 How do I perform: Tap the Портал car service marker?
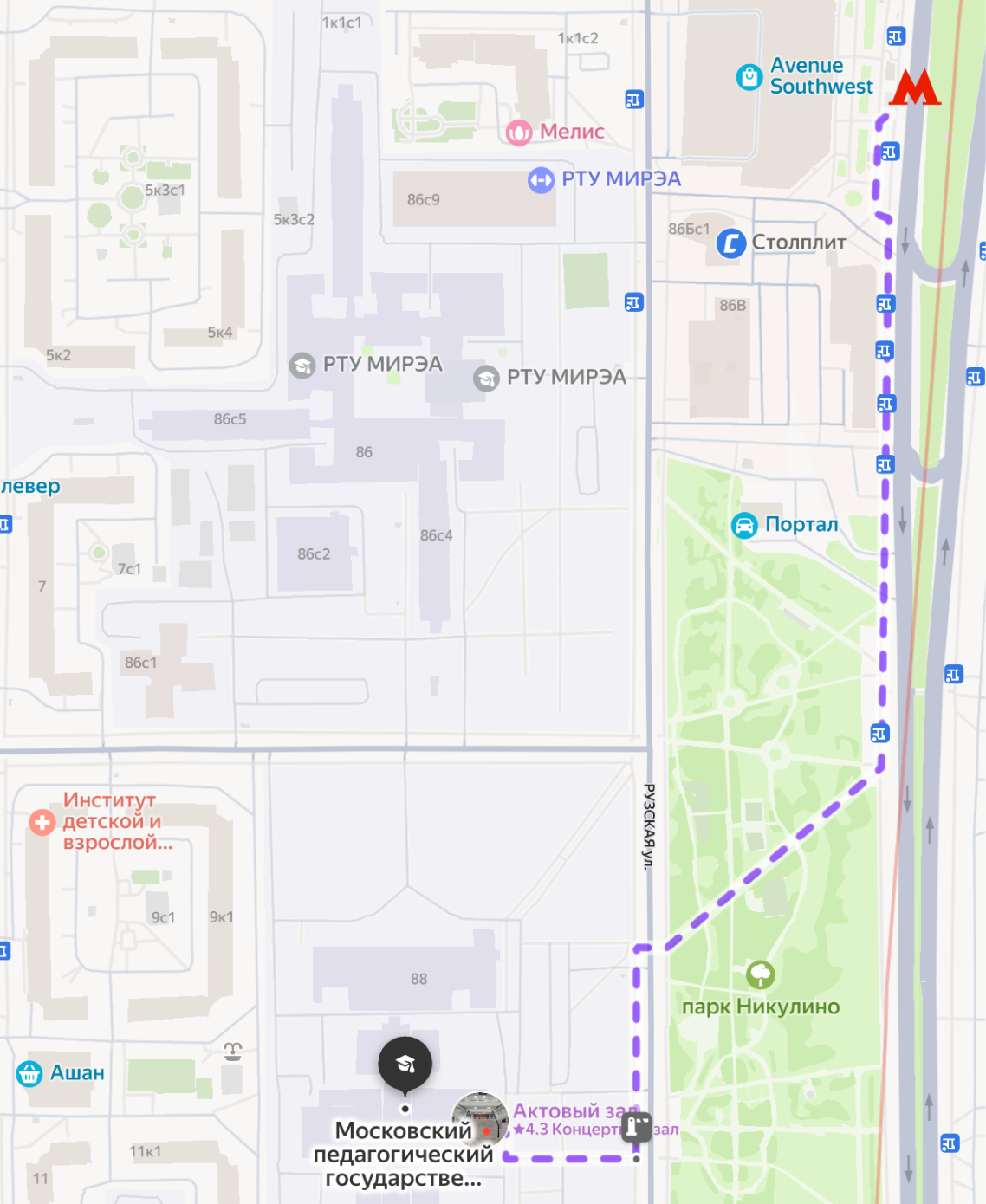(744, 525)
